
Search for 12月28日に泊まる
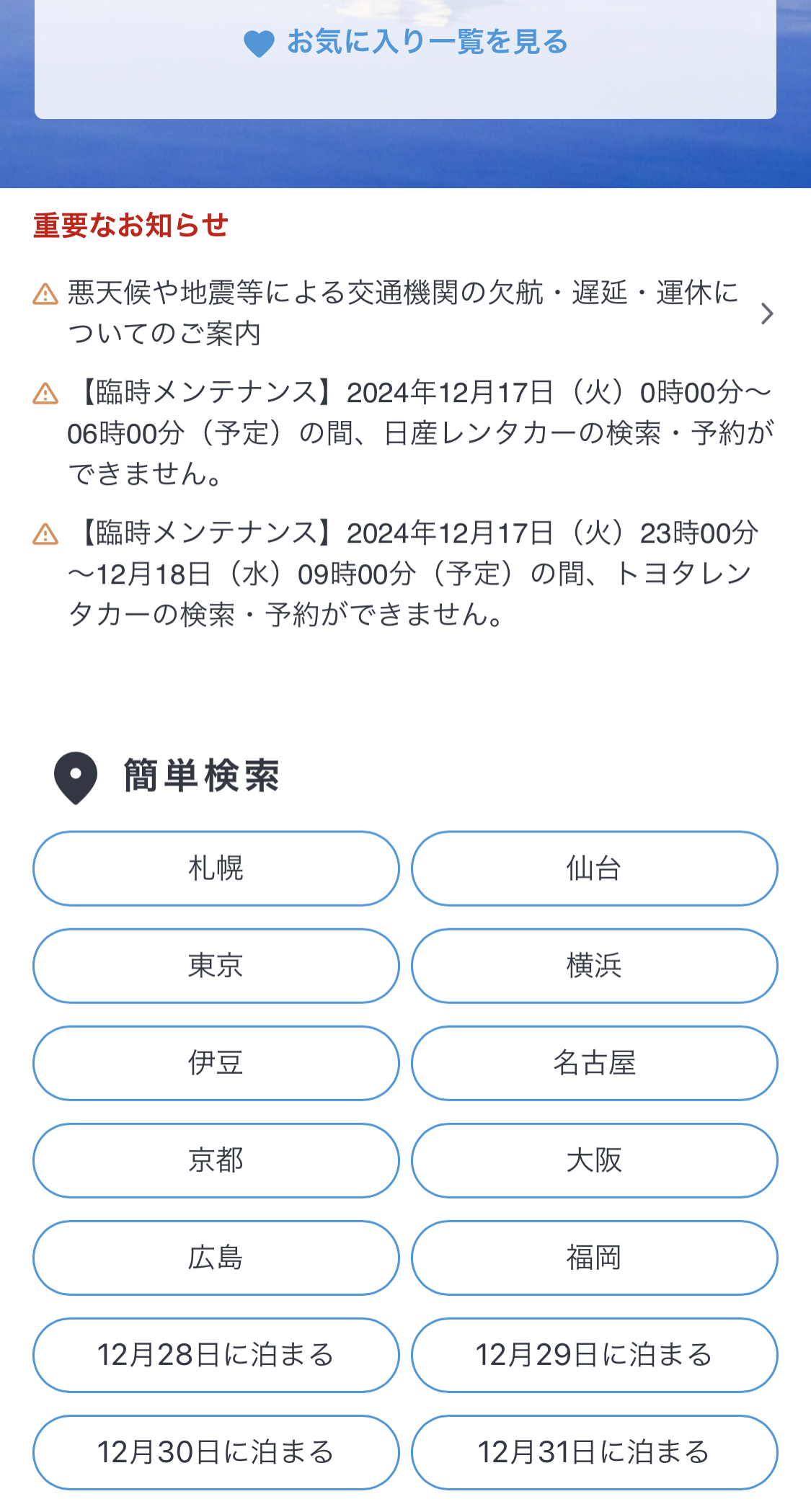tap(216, 1355)
